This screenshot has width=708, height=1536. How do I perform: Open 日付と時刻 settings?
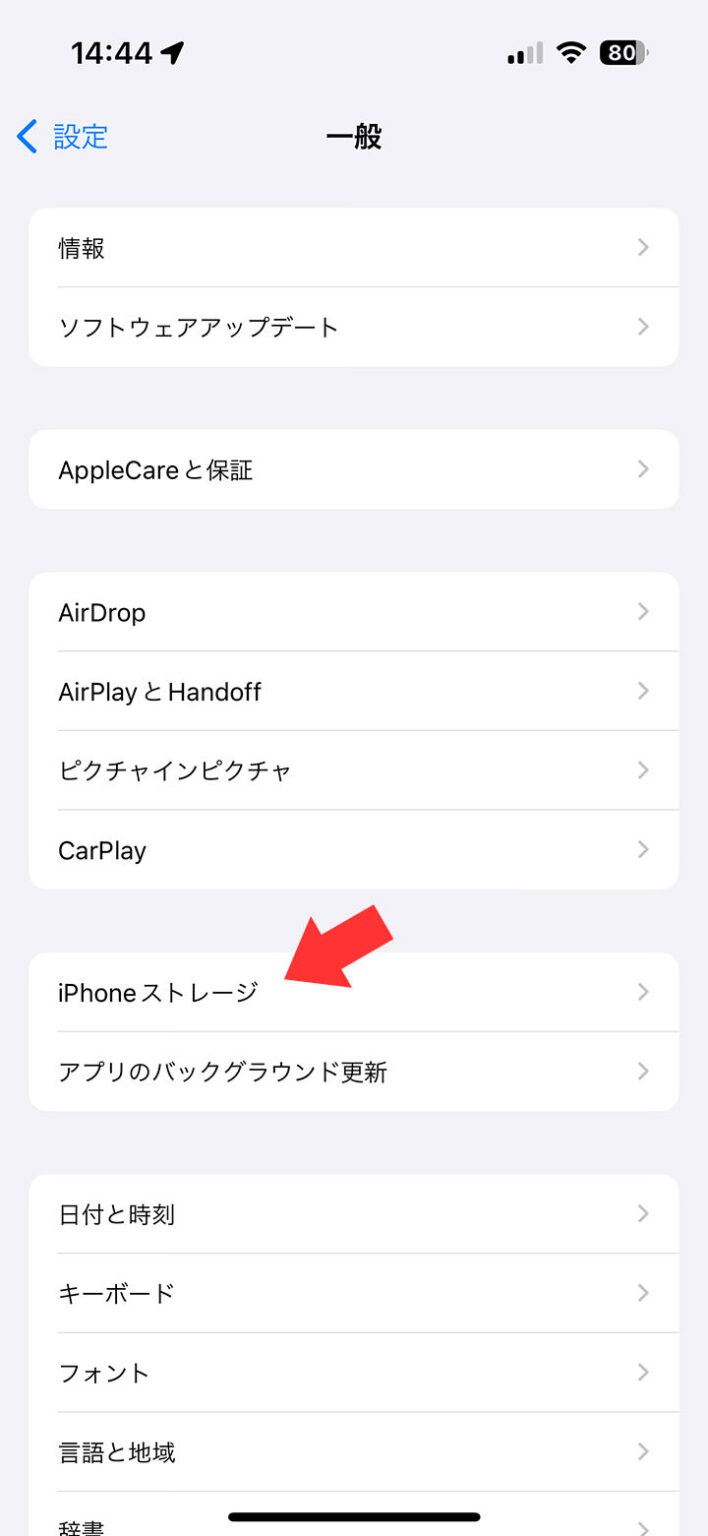(353, 1214)
